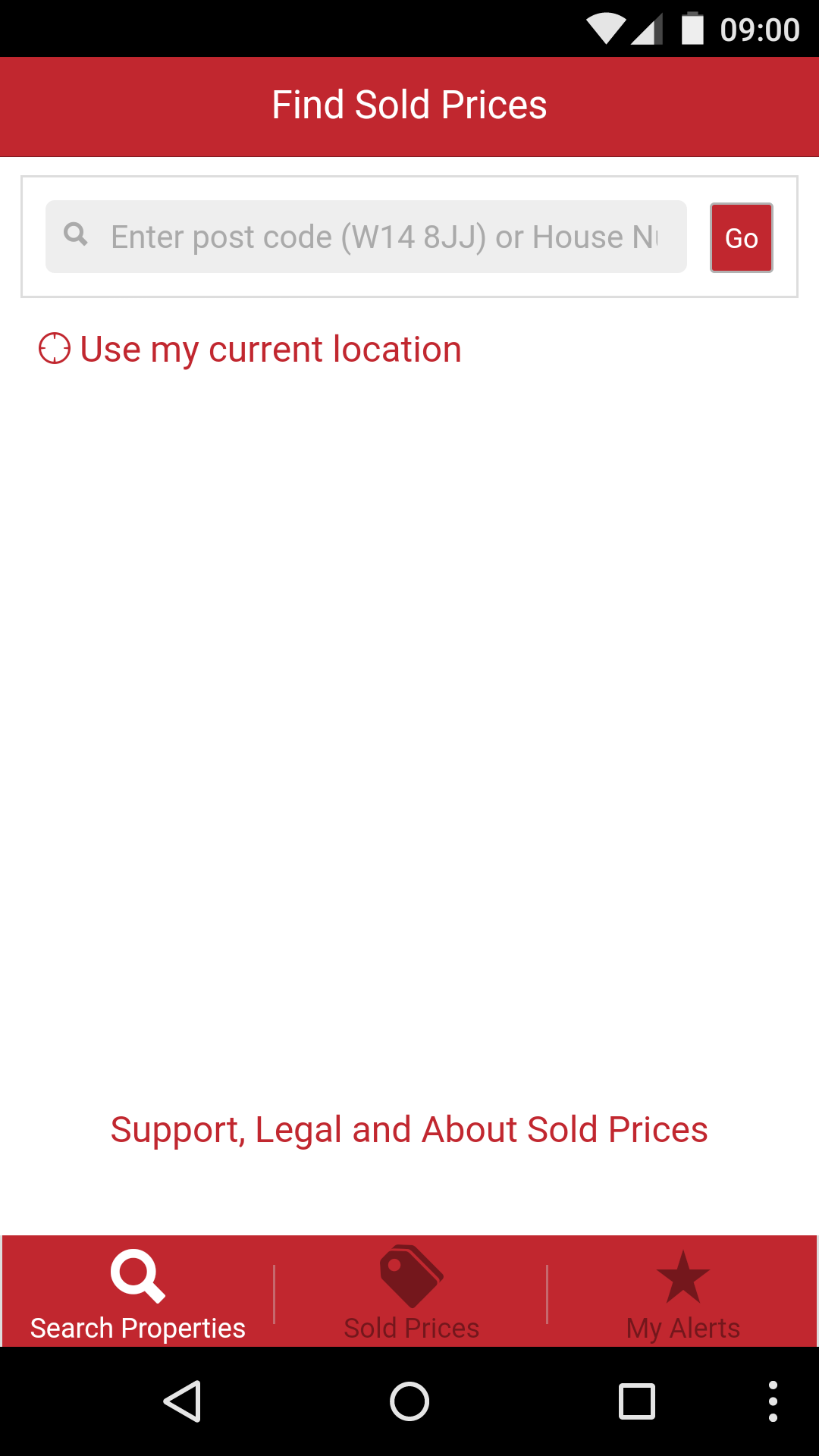This screenshot has height=1456, width=819.
Task: Check the Wi-Fi signal icon in status bar
Action: pyautogui.click(x=607, y=28)
